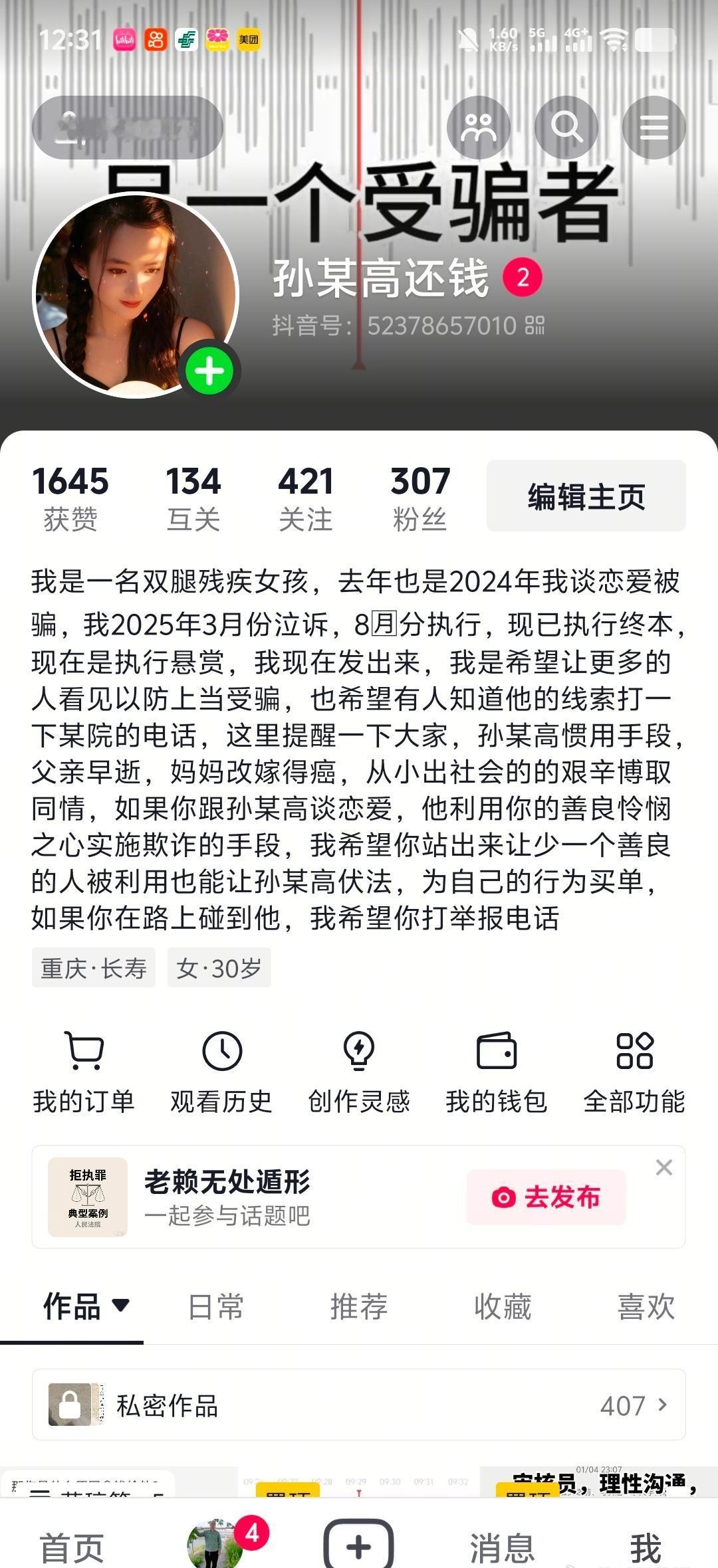Open 我的钱包 wallet icon
The height and width of the screenshot is (1568, 718).
pos(497,1051)
